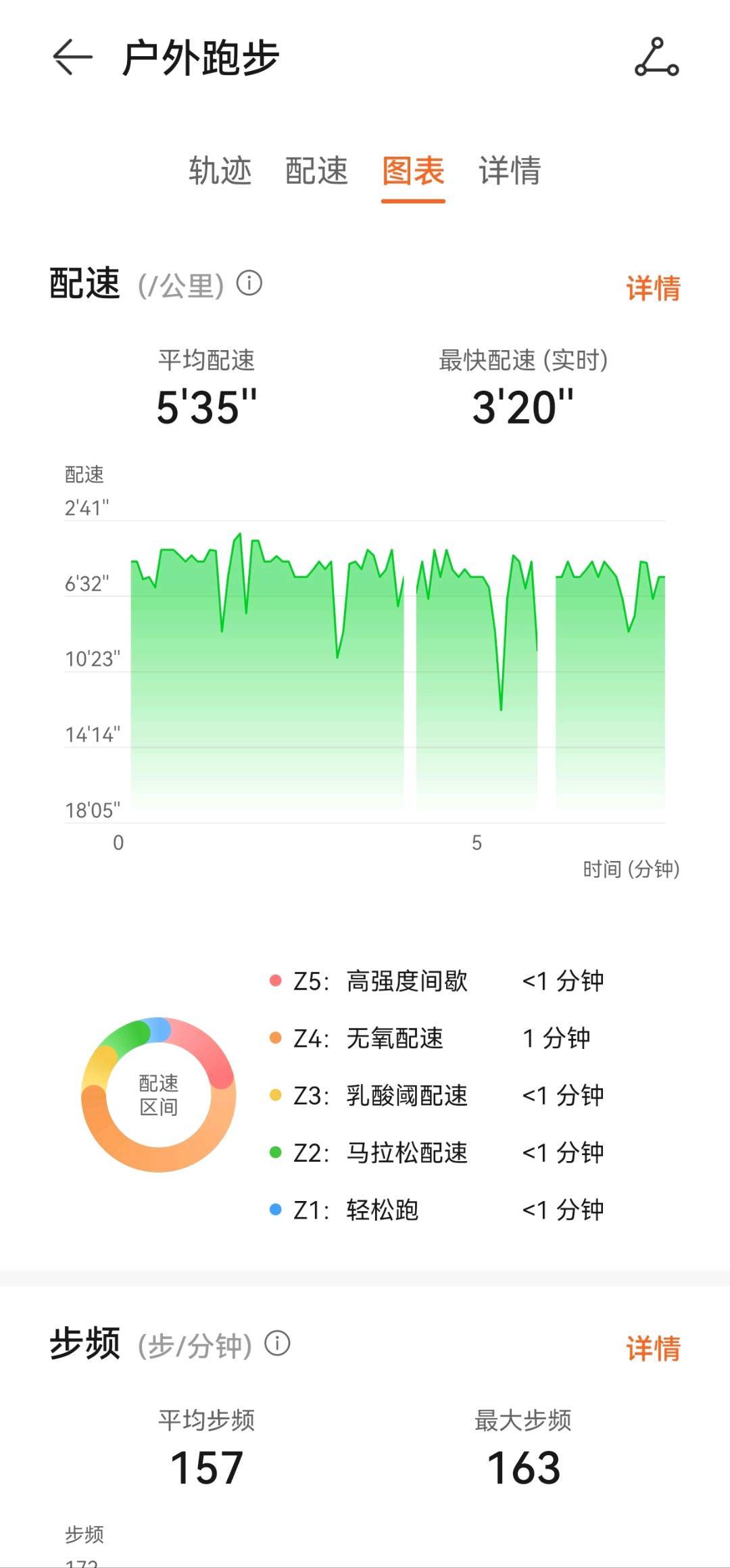
Task: Open the info icon next to 配速
Action: [249, 283]
